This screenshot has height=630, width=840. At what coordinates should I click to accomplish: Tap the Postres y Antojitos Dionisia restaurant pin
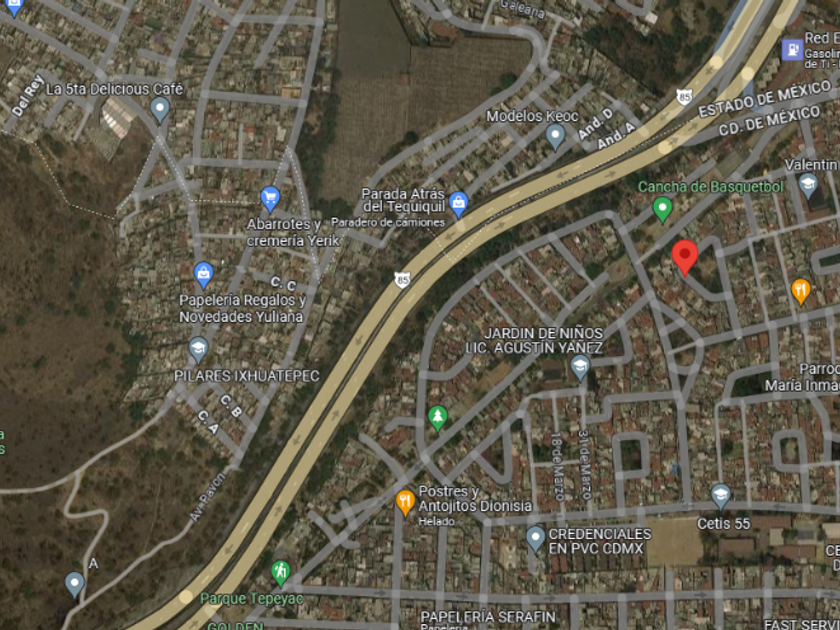406,504
